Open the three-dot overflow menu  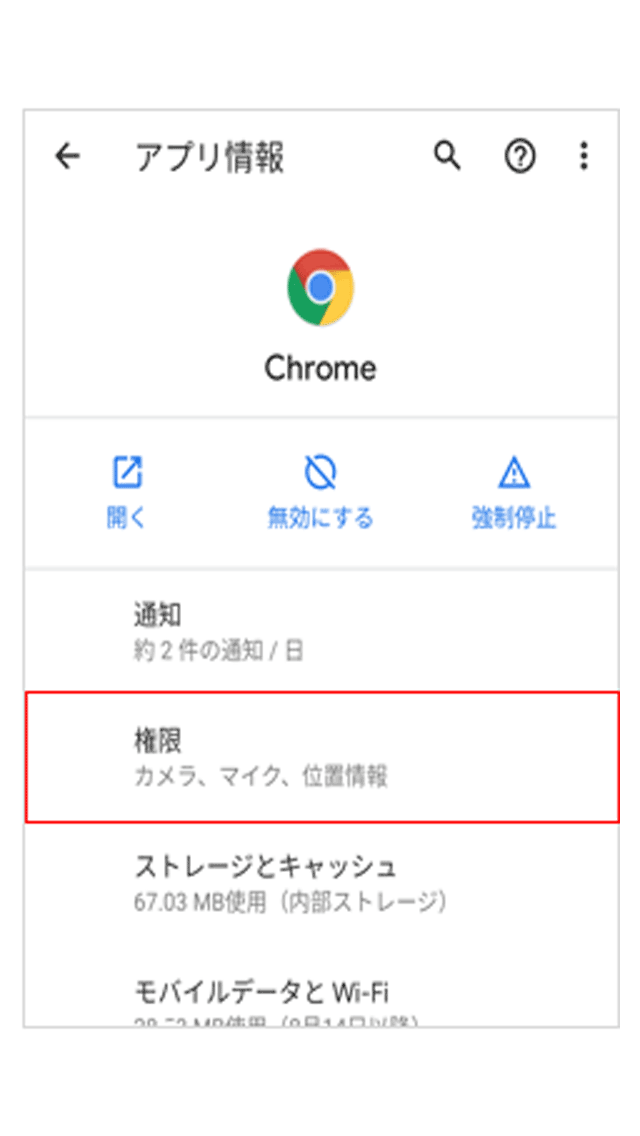tap(584, 157)
